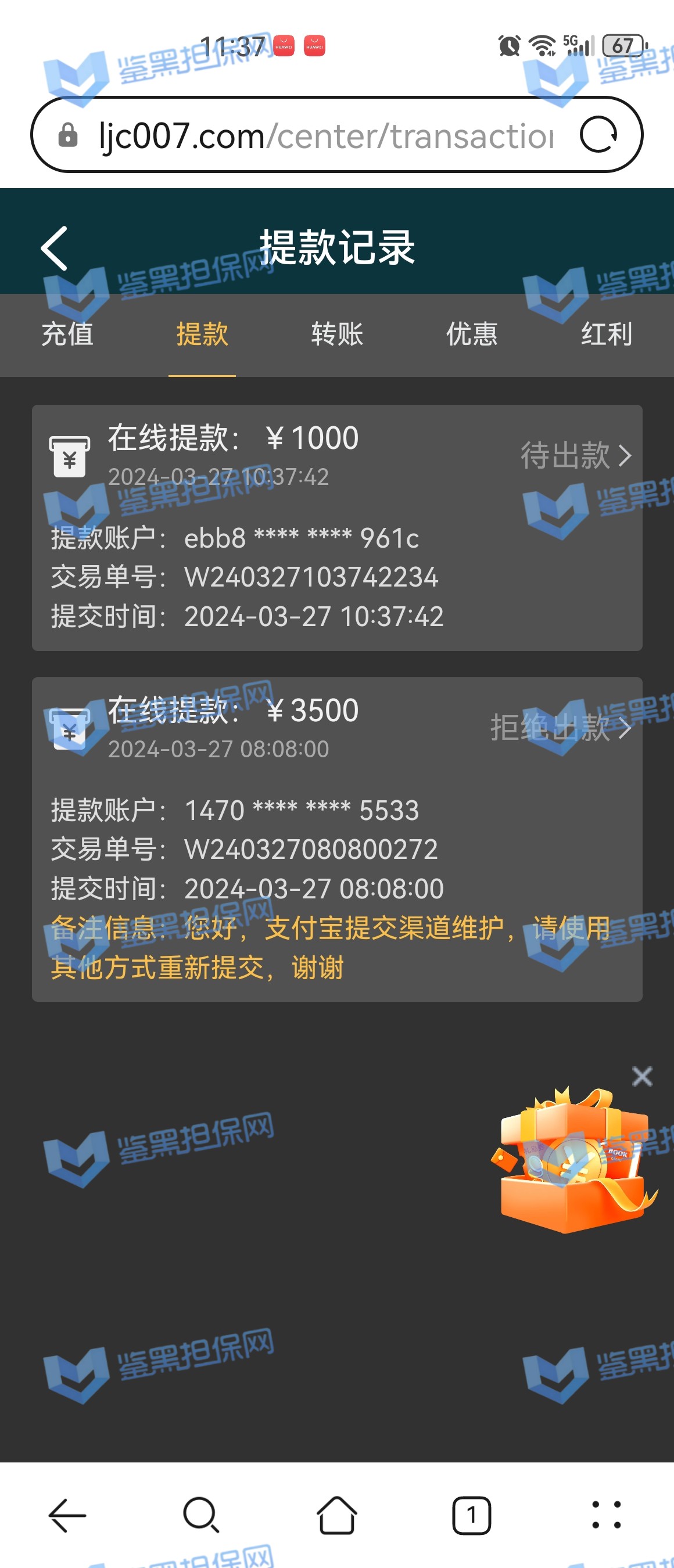Open the 优惠 tab
The width and height of the screenshot is (674, 1568).
click(471, 334)
